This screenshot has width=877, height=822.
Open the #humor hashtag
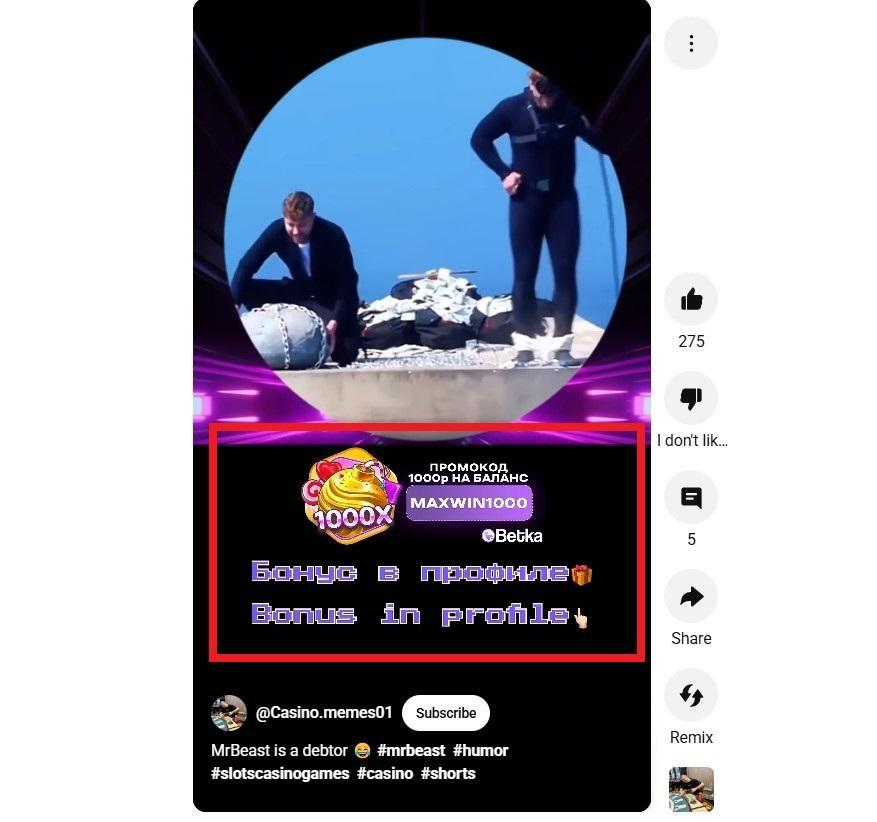pyautogui.click(x=480, y=750)
